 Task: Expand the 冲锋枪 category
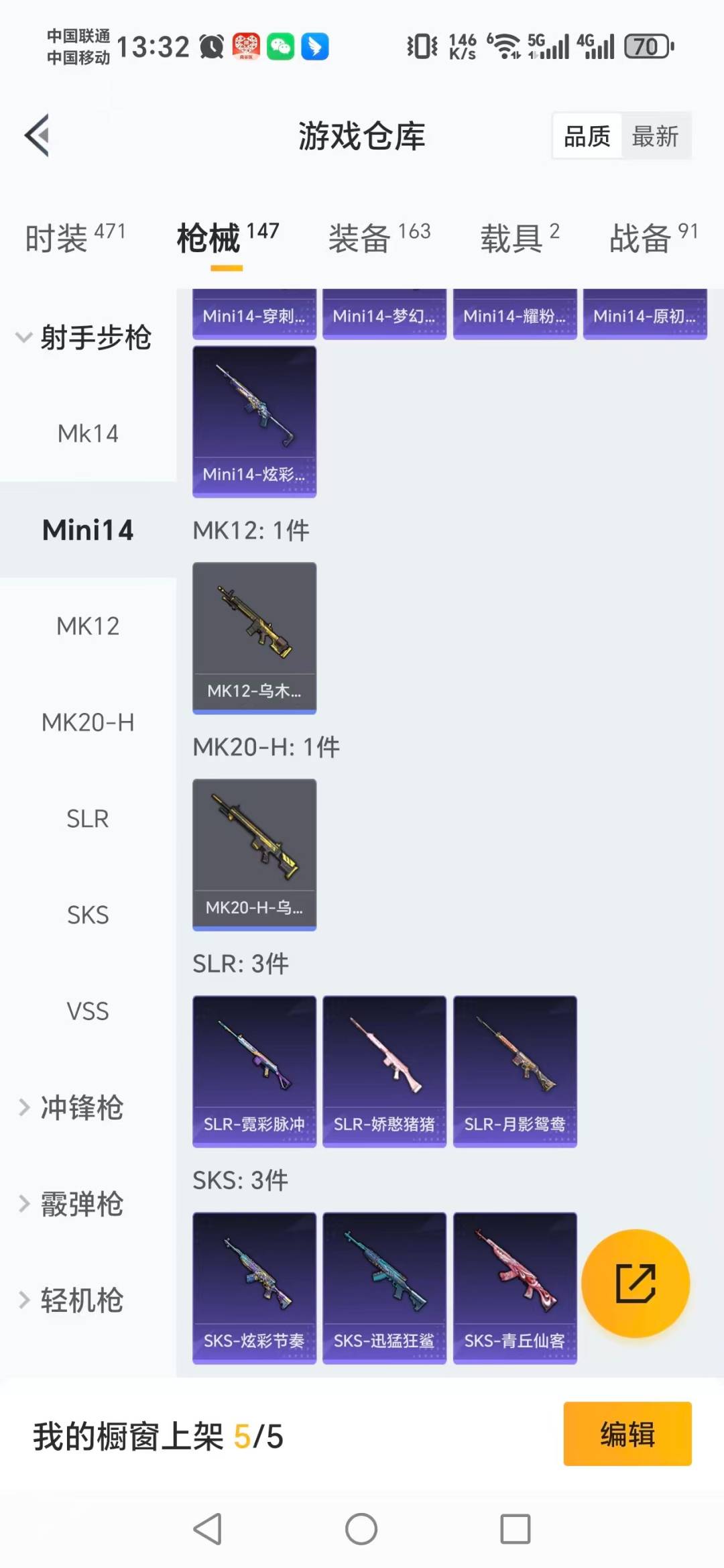point(82,1107)
